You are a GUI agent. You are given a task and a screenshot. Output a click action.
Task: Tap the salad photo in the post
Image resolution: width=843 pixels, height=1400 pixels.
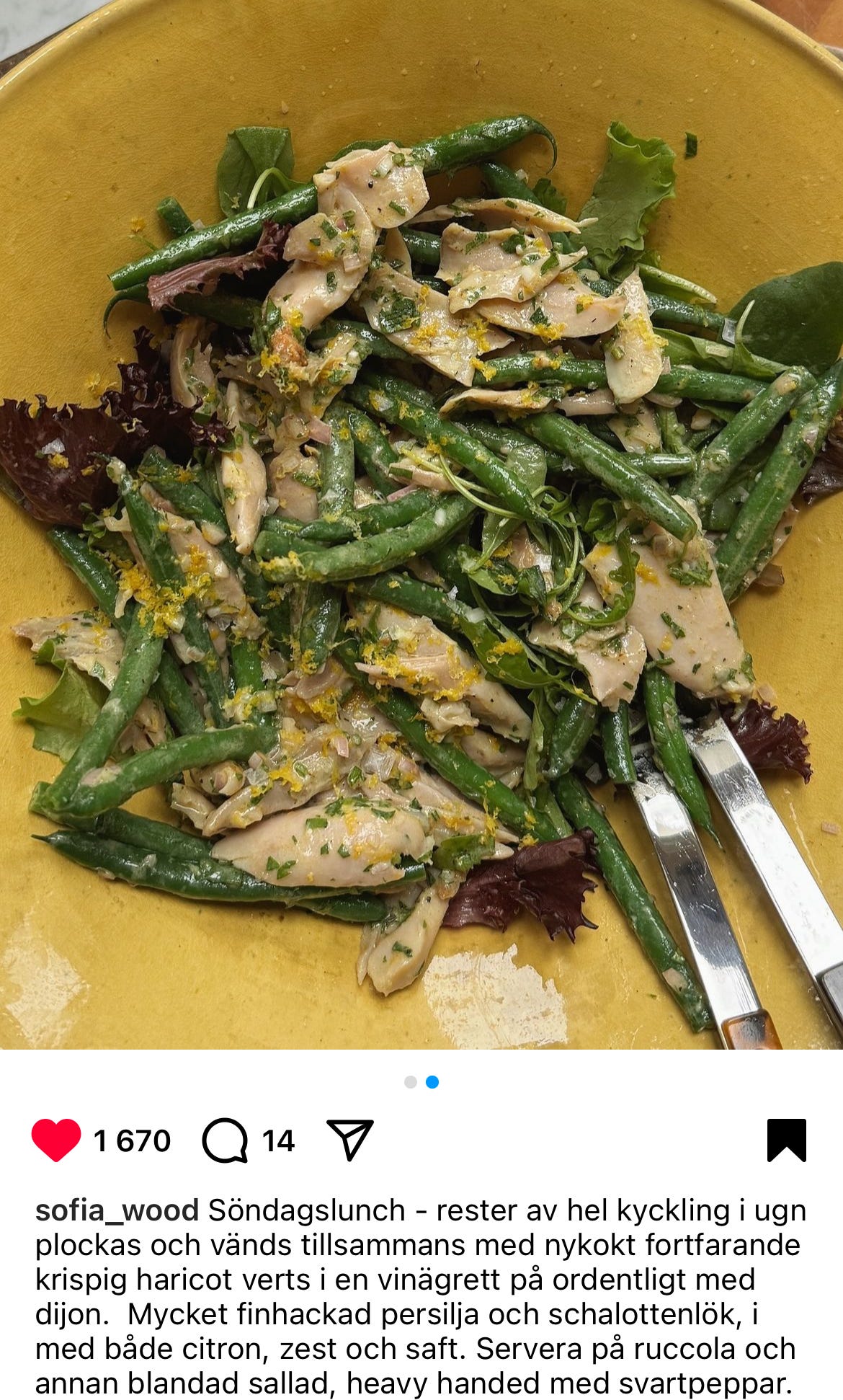tap(421, 525)
